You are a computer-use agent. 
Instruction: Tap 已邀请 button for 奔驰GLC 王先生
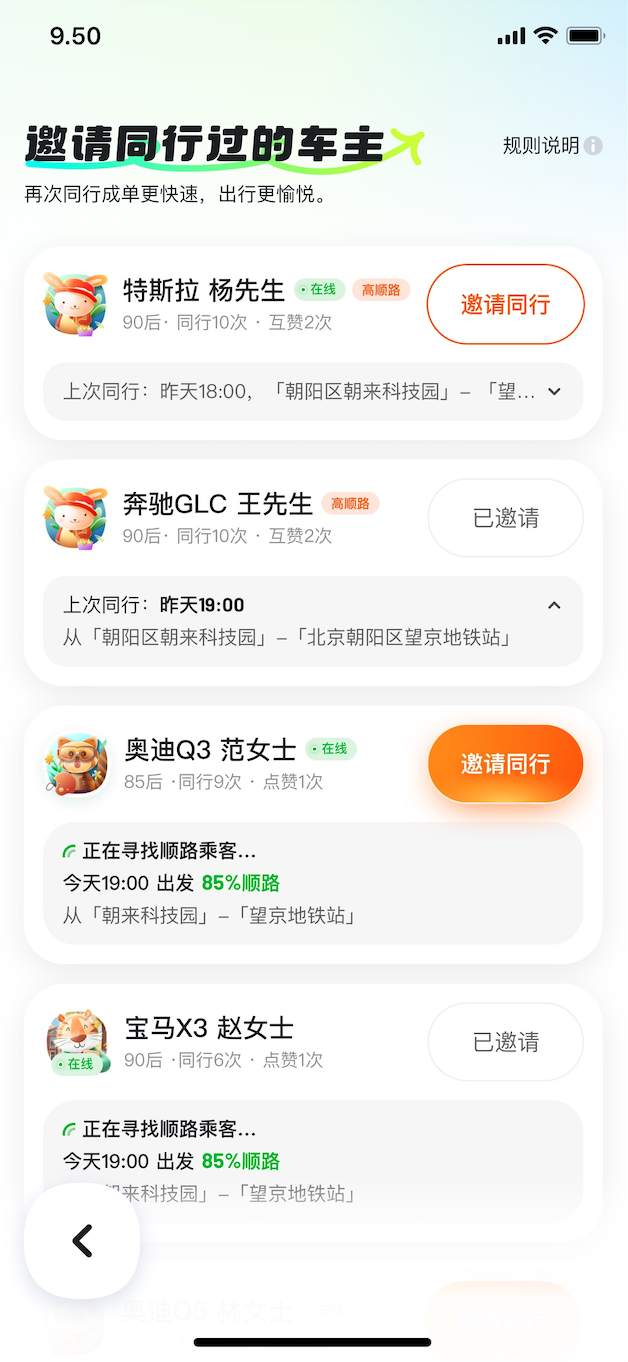coord(505,518)
